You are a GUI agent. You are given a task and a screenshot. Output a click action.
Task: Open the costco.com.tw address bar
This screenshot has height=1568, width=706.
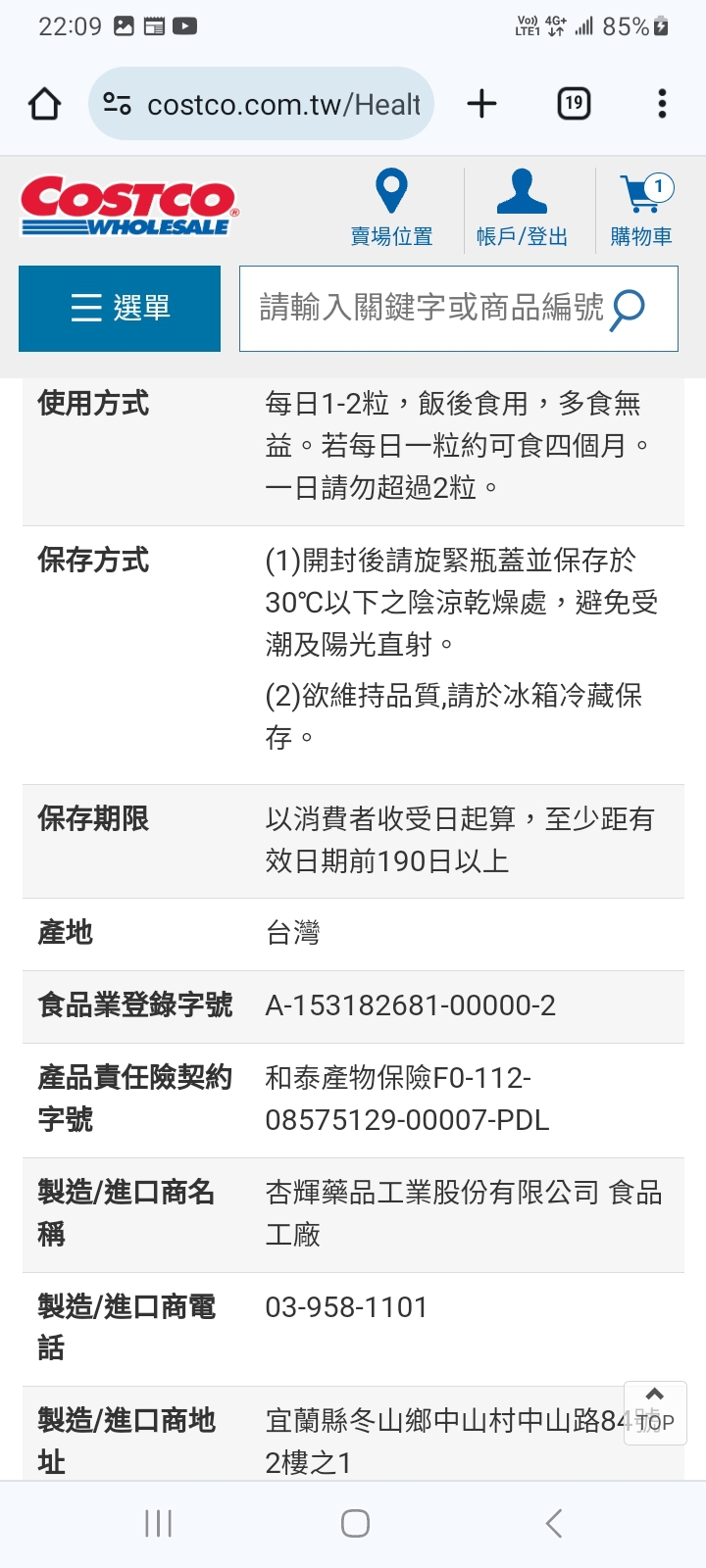[261, 104]
